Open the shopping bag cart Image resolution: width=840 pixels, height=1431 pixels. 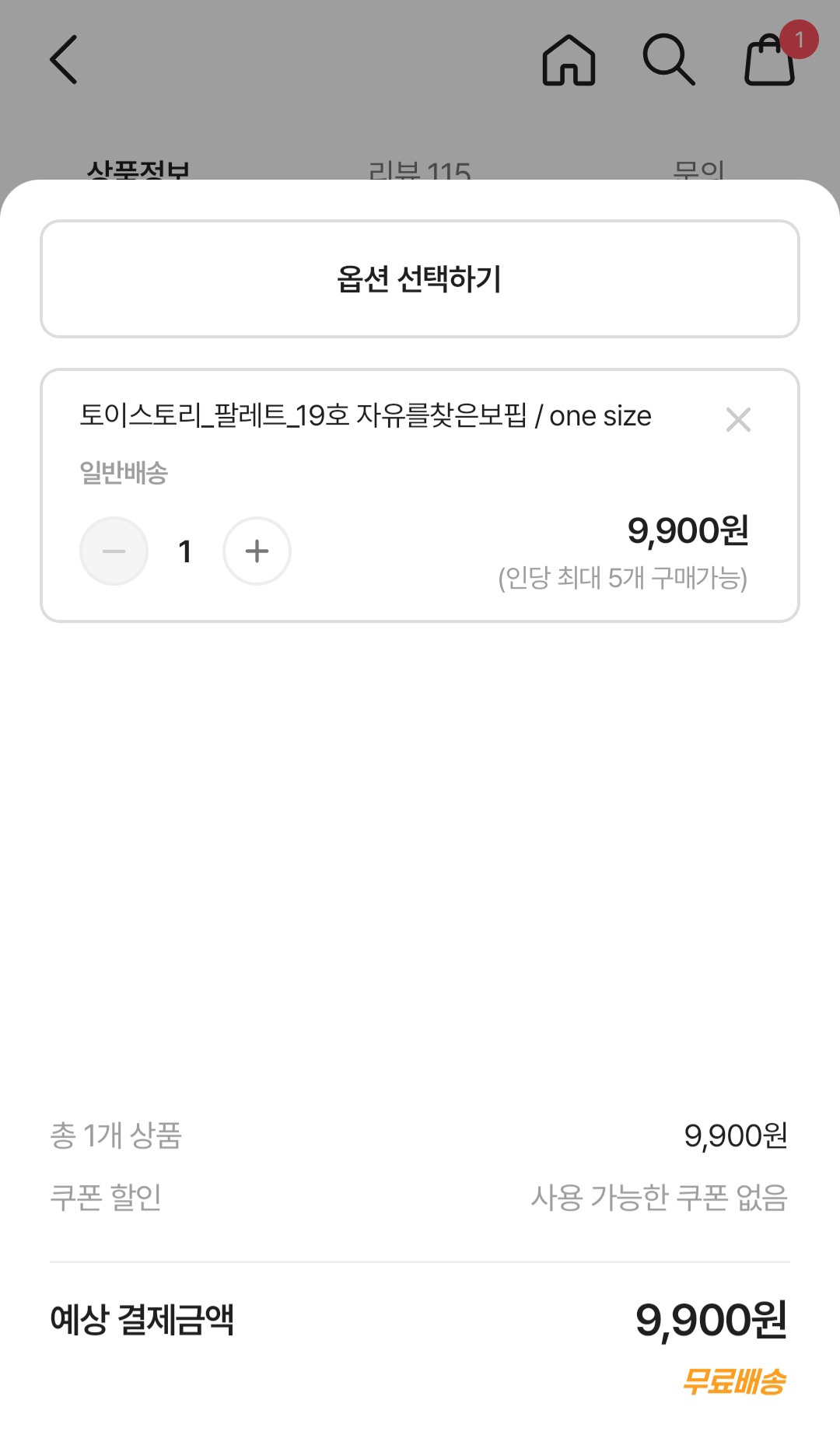tap(770, 59)
